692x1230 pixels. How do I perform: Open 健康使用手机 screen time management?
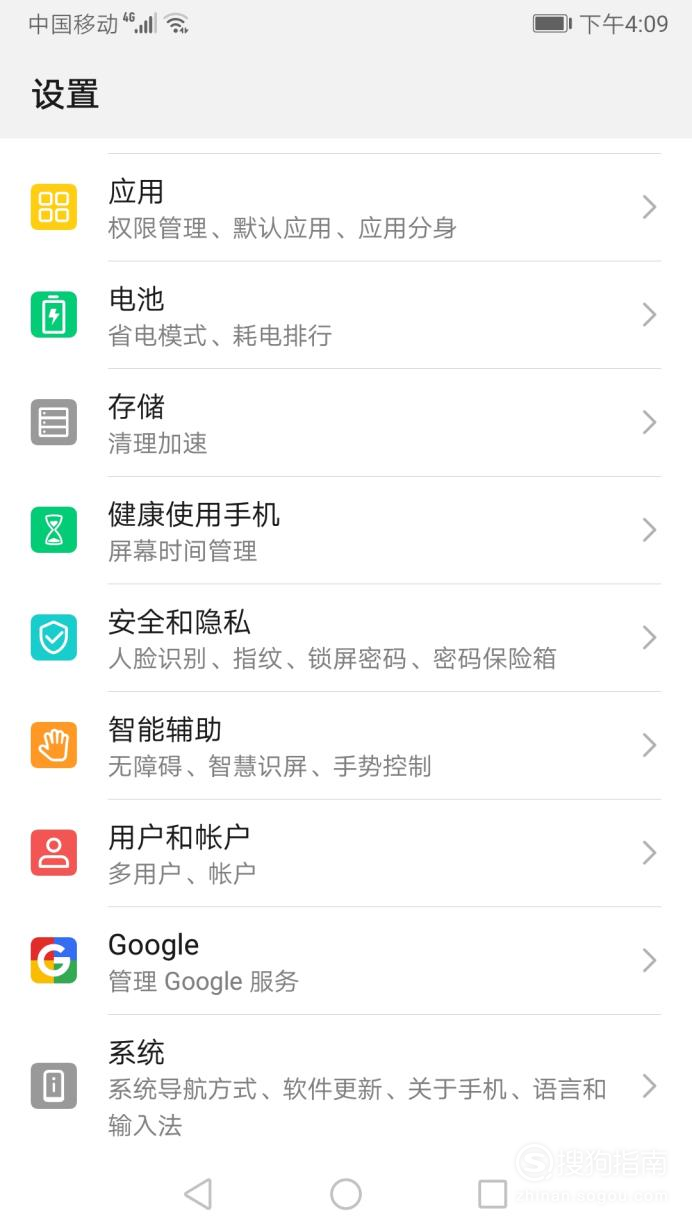pyautogui.click(x=346, y=530)
